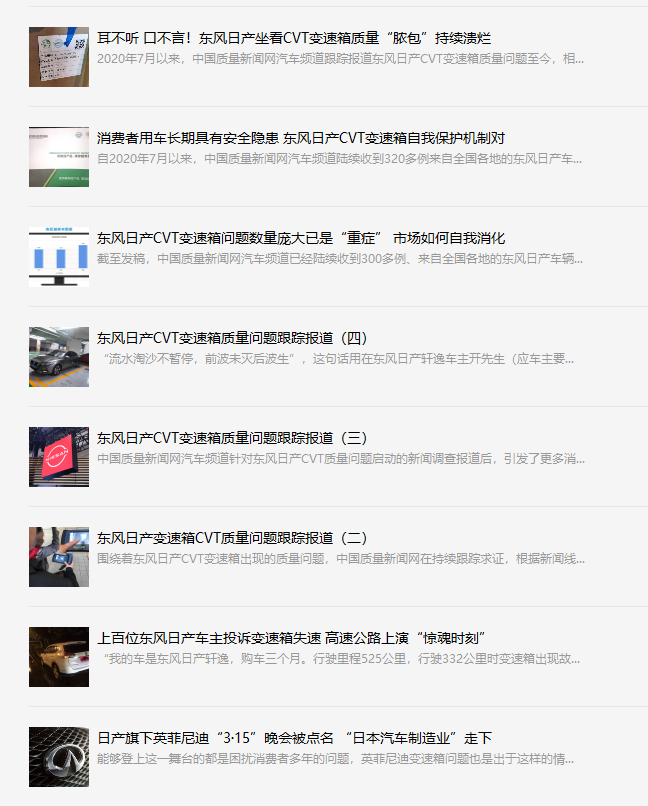The height and width of the screenshot is (806, 648).
Task: Open article '日产旗下英菲尼迪"3·15"晚会被点名'
Action: tap(294, 738)
